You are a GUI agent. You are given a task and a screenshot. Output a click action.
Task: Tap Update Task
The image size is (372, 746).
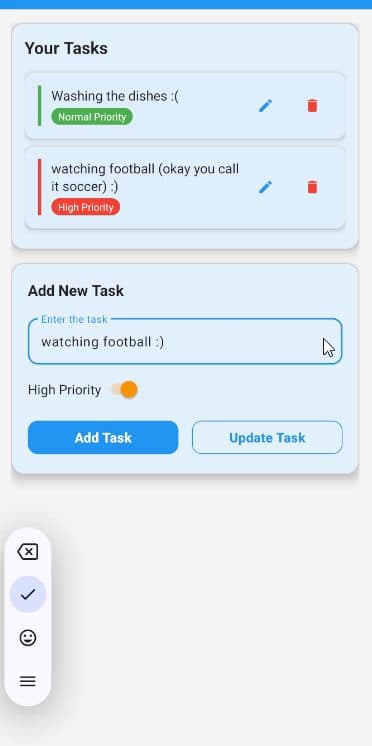(x=267, y=438)
